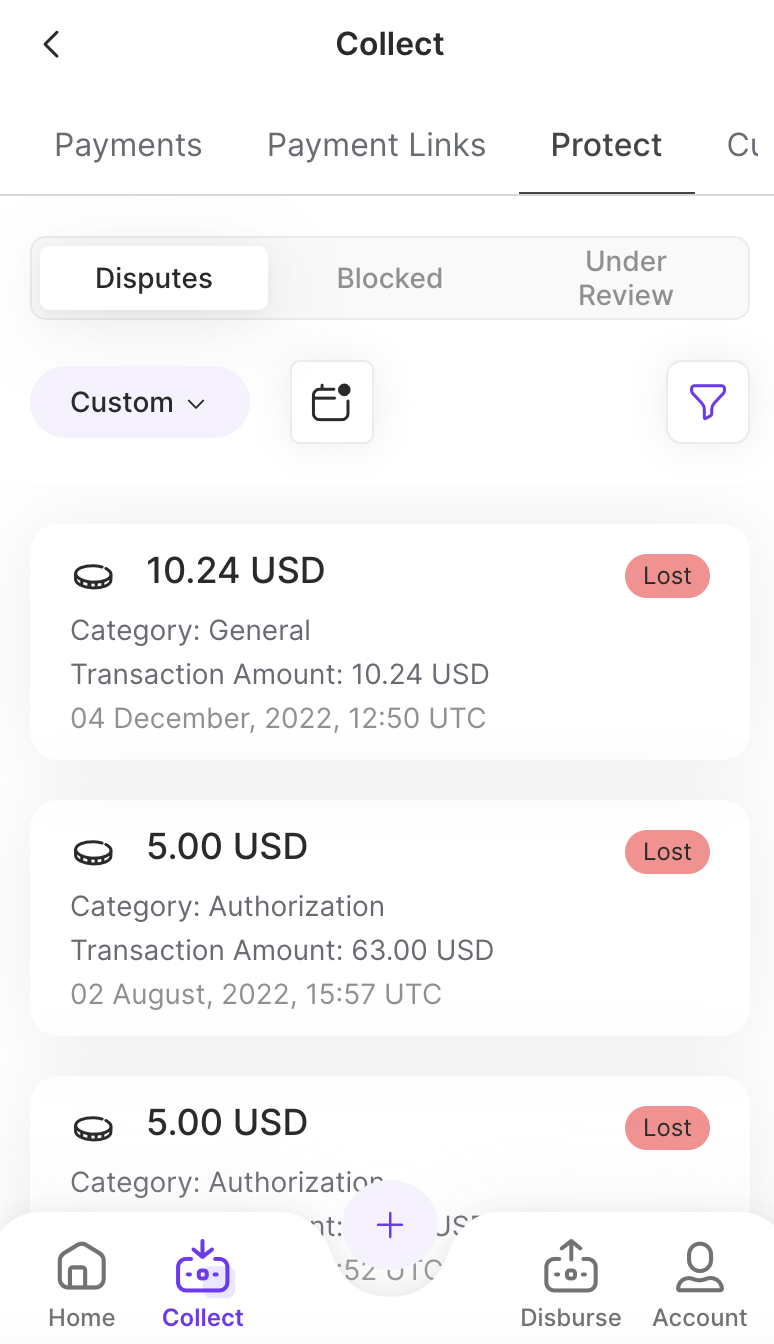Image resolution: width=774 pixels, height=1344 pixels.
Task: Open the date picker calendar icon
Action: (x=332, y=402)
